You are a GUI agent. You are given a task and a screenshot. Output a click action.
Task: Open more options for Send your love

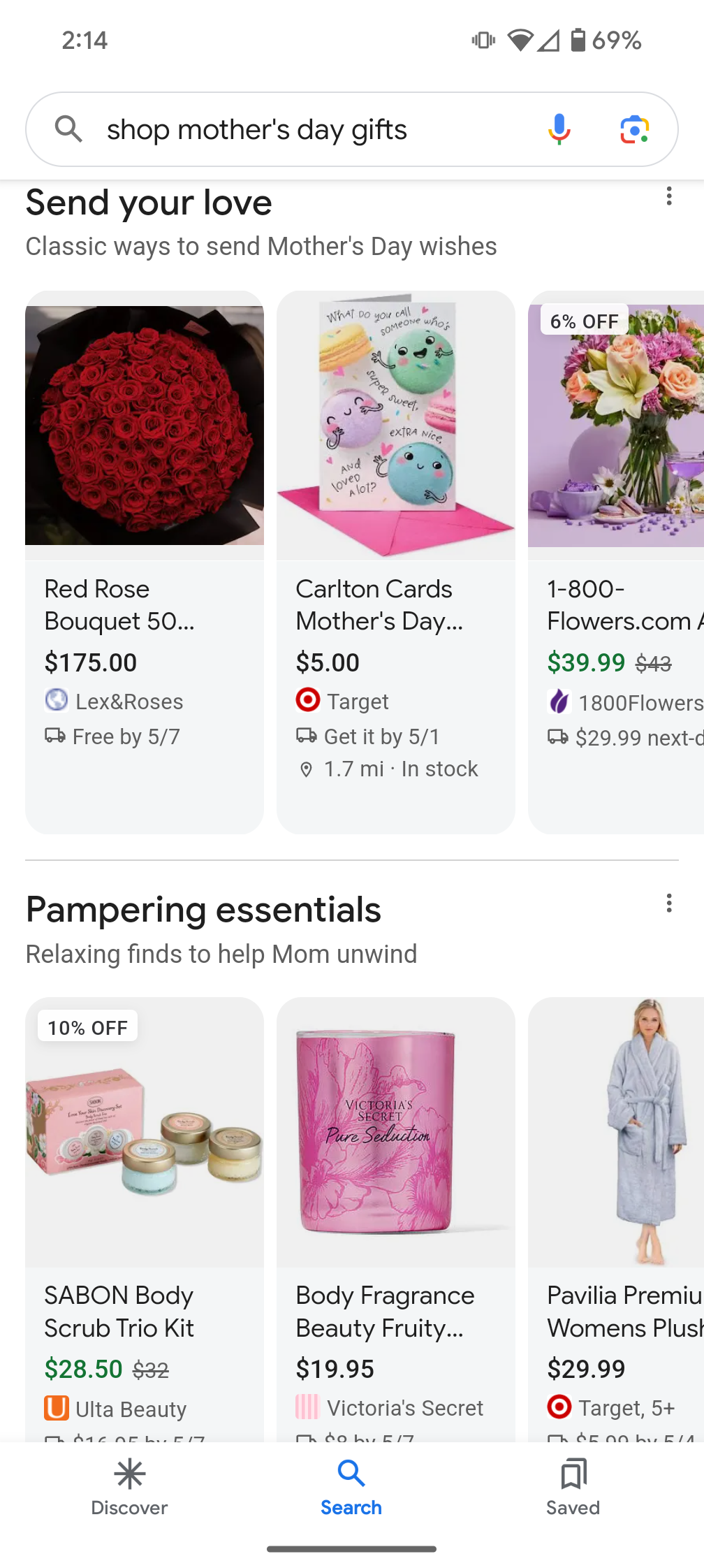coord(669,196)
